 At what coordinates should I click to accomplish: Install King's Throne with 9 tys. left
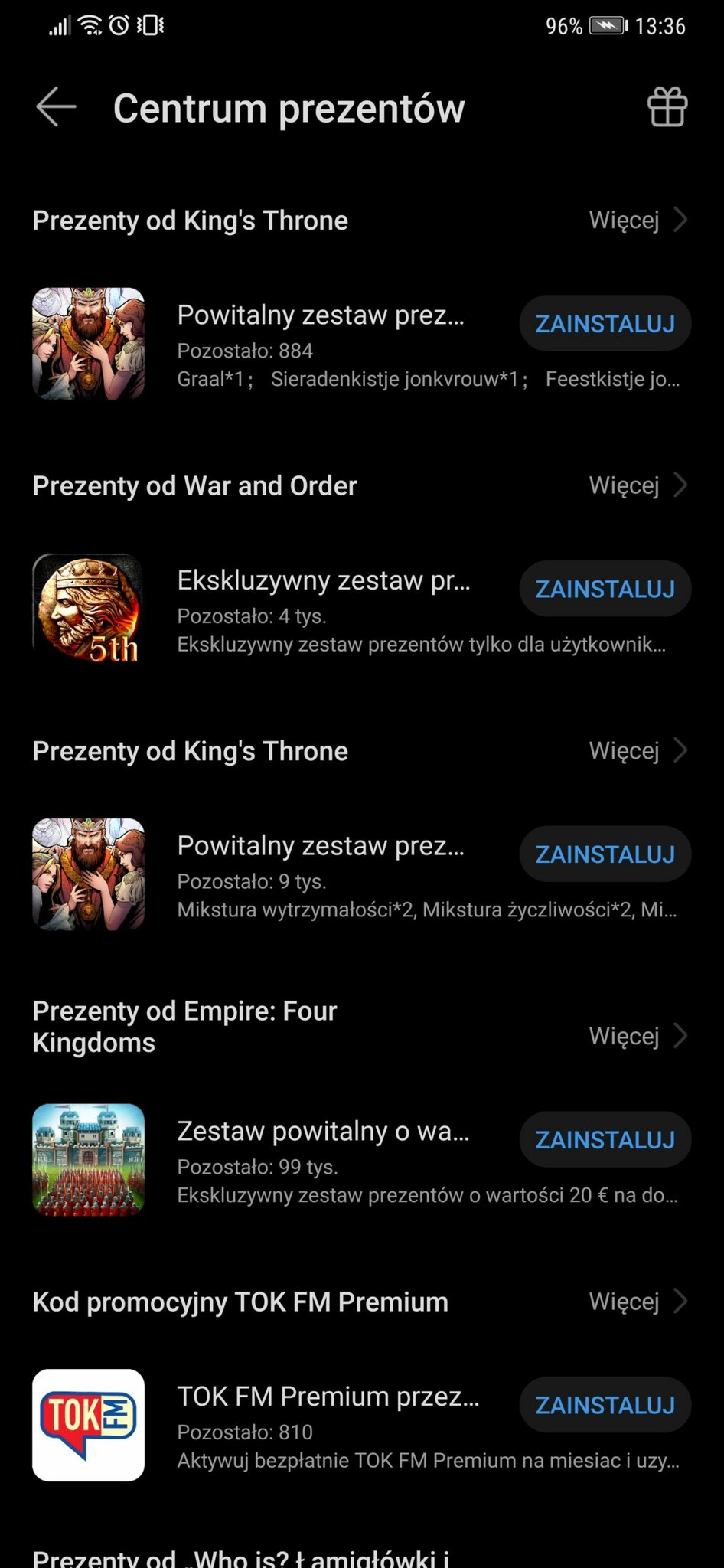605,854
